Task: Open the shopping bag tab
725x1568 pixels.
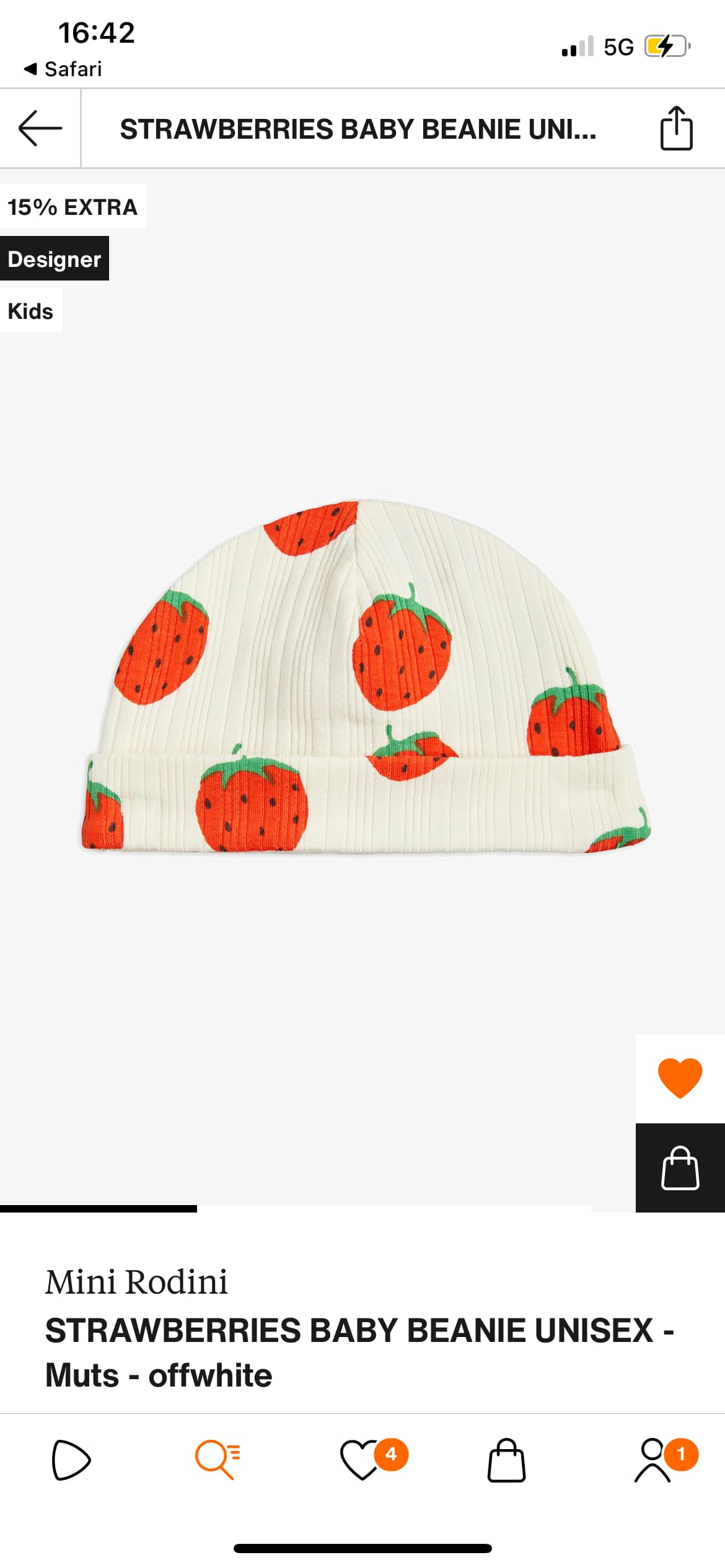Action: pos(507,1460)
